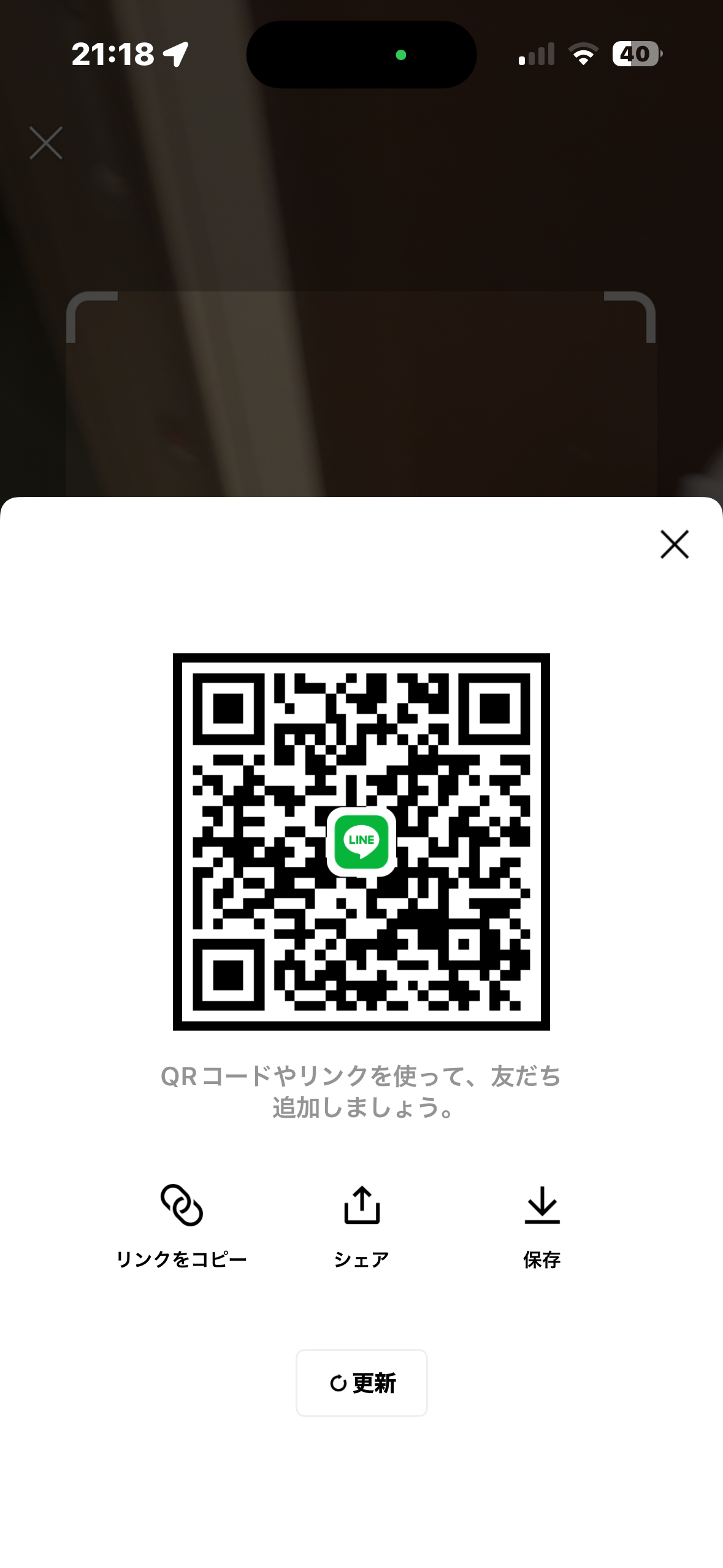Screen dimensions: 723x1568
Task: Refresh the QR code with 更新
Action: click(x=362, y=1383)
